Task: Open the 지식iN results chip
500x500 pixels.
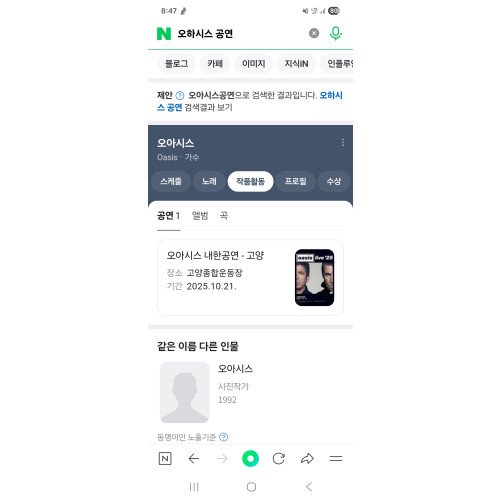Action: tap(296, 64)
